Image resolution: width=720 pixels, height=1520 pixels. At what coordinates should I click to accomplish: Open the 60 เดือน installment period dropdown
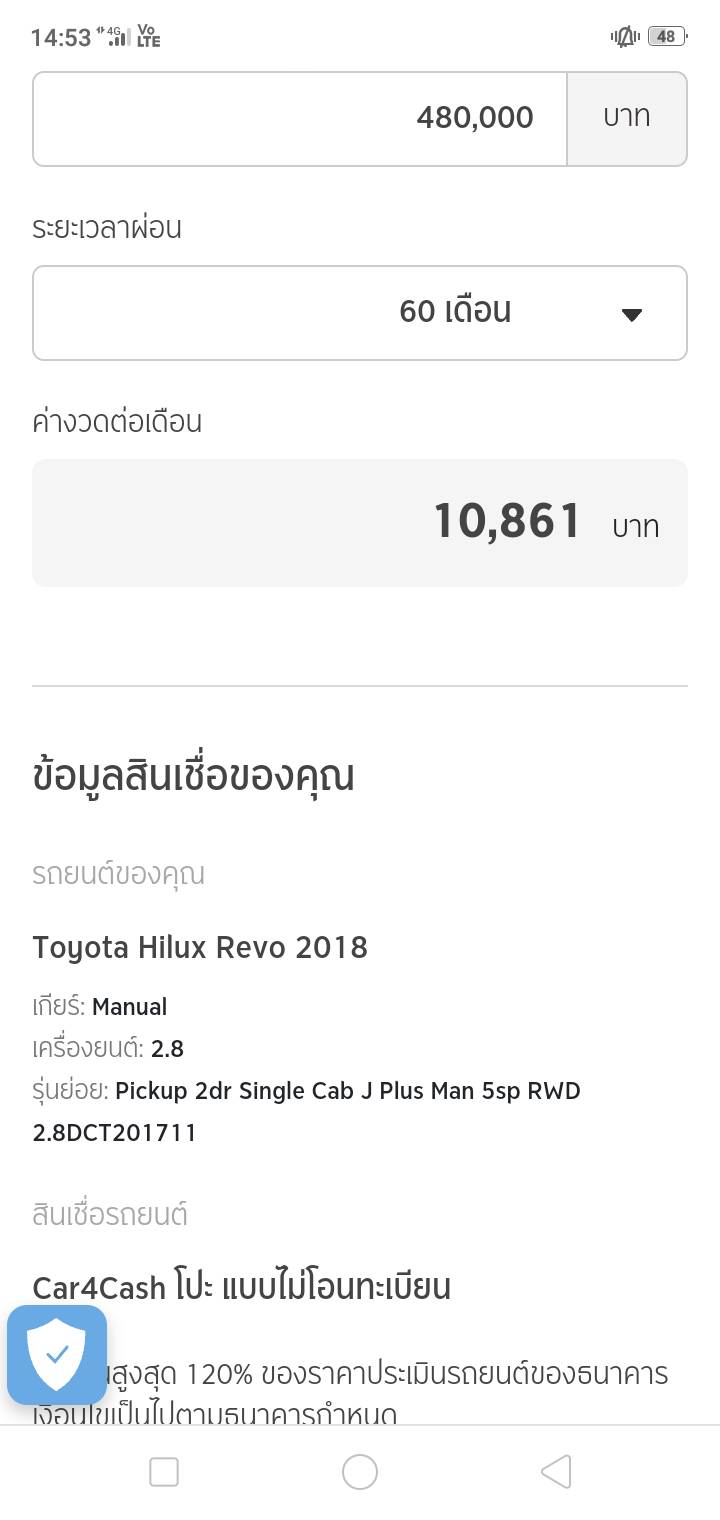360,312
